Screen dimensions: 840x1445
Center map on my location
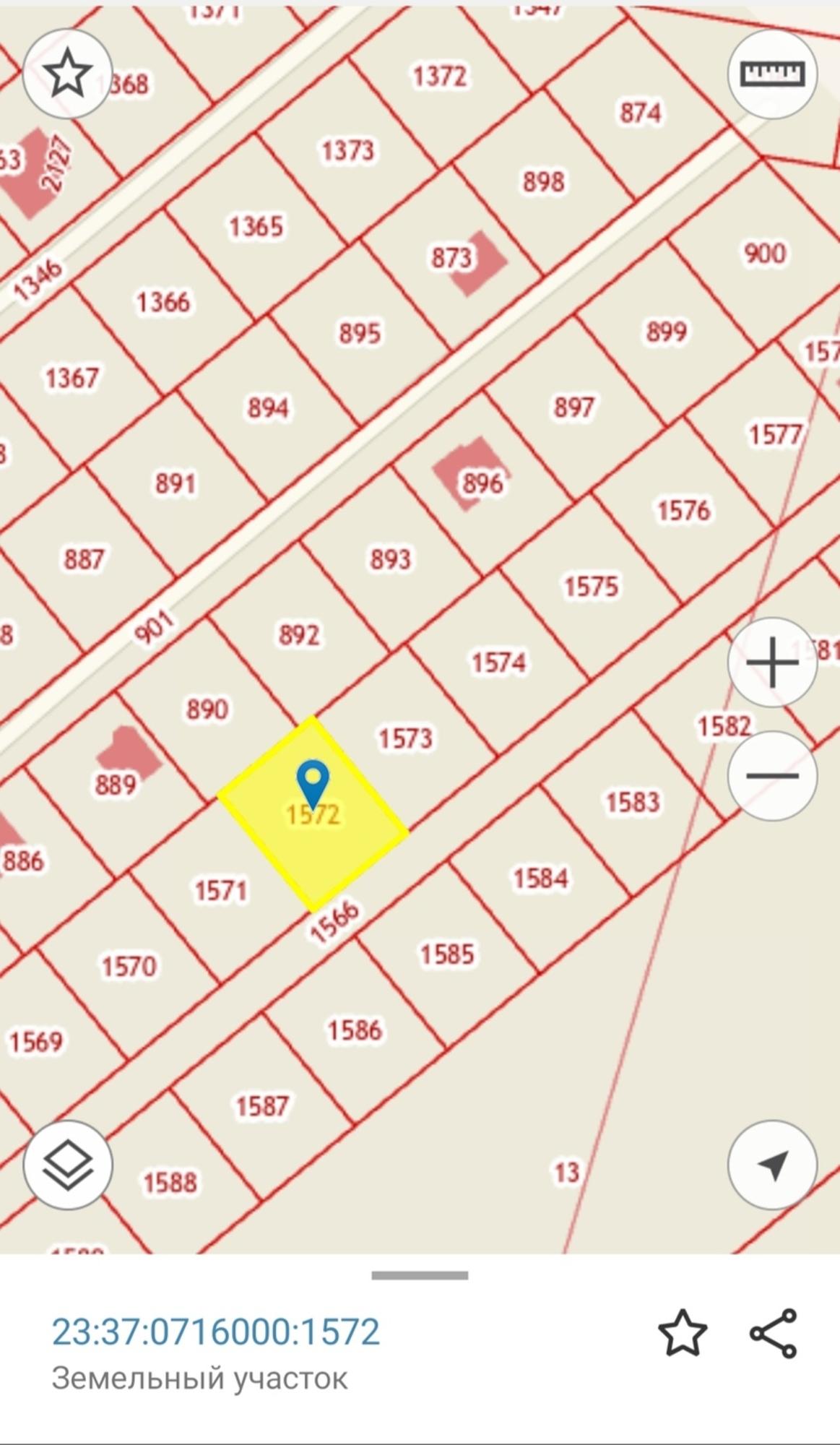[x=772, y=1165]
